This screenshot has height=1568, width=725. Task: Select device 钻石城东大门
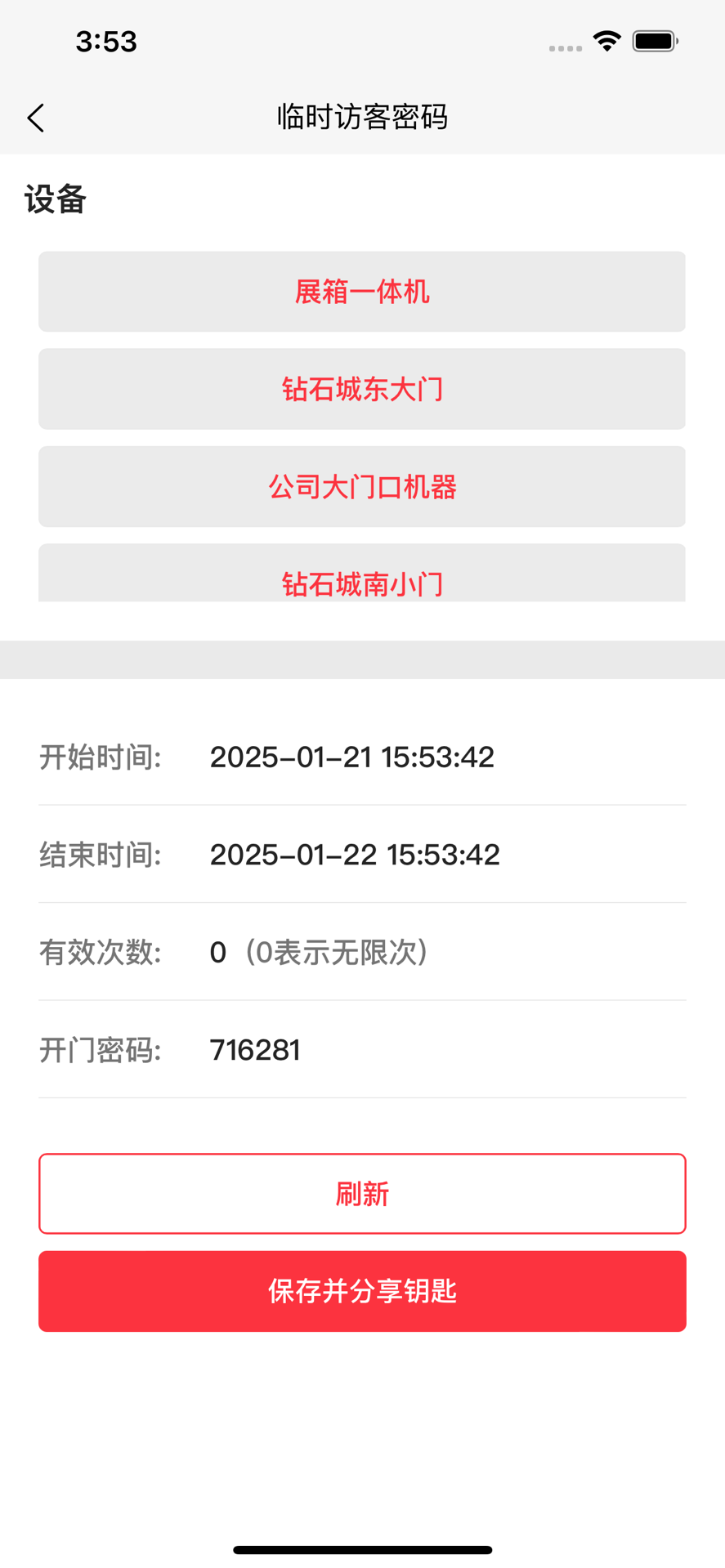tap(362, 389)
